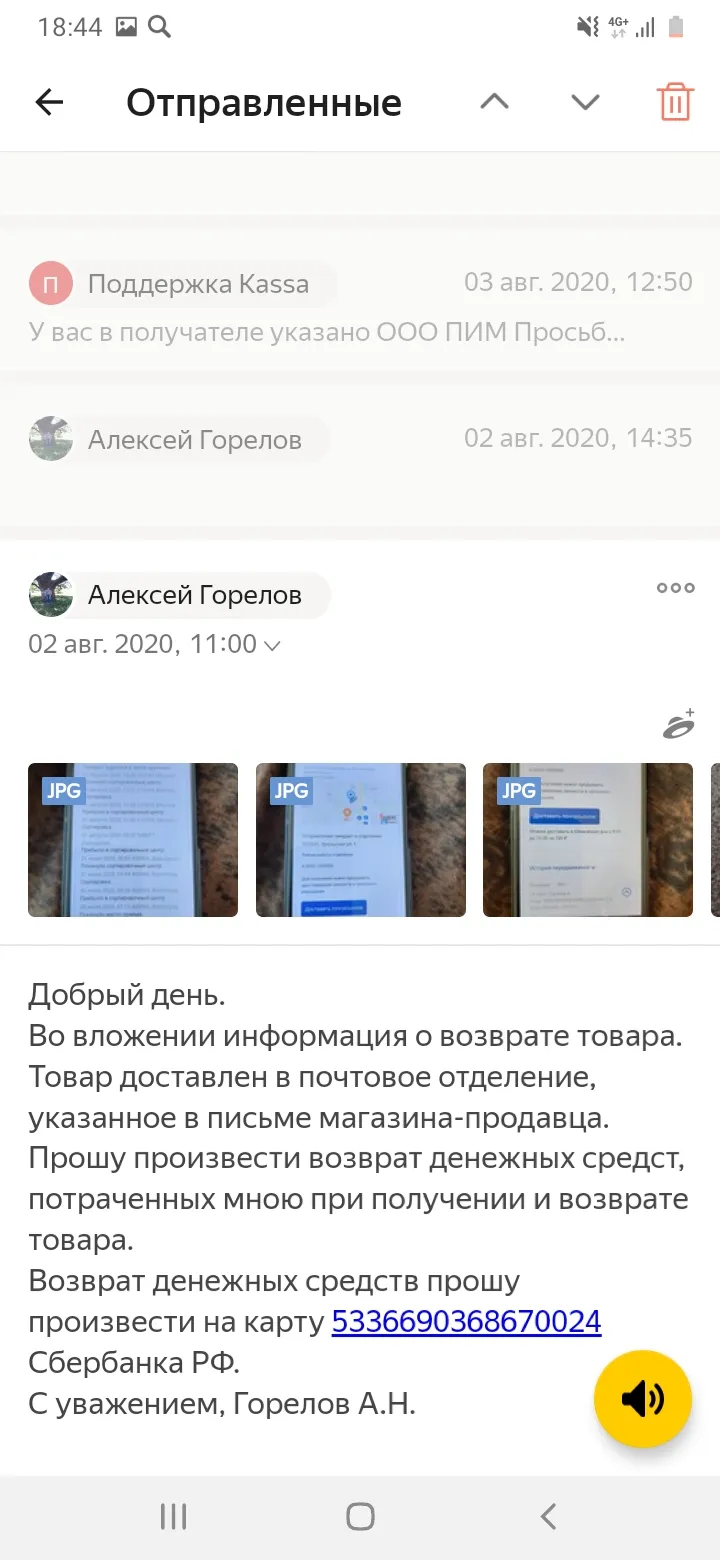Open the first JPG attachment
The width and height of the screenshot is (720, 1560).
pos(133,840)
